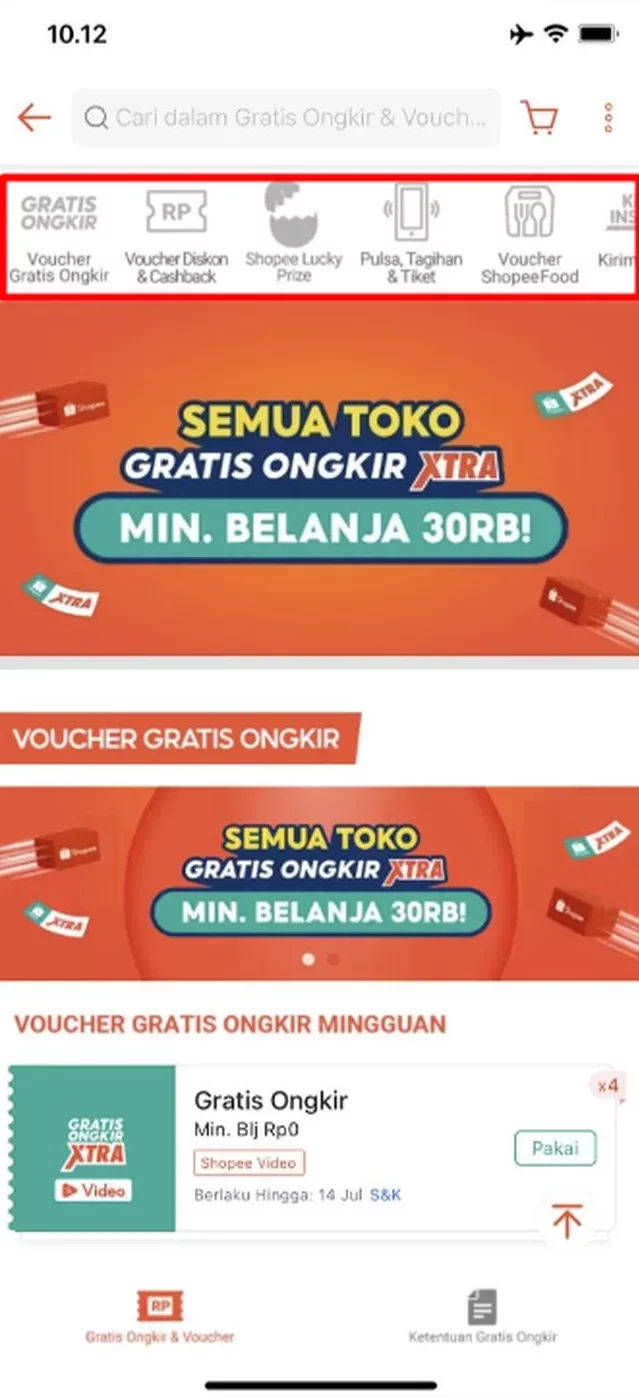This screenshot has width=639, height=1397.
Task: Select Voucher Gratis Ongkir category
Action: [59, 238]
